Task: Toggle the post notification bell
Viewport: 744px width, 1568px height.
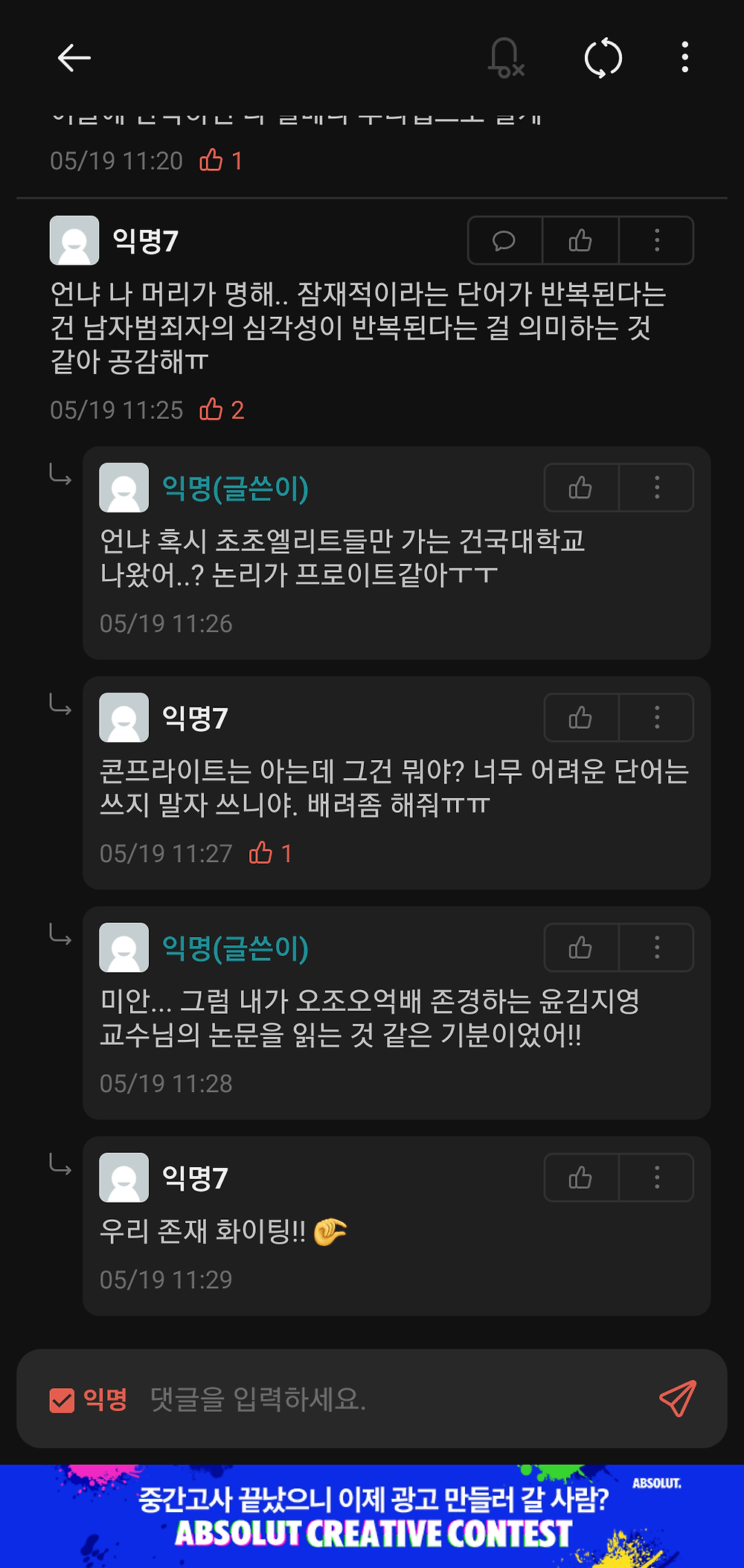Action: (506, 58)
